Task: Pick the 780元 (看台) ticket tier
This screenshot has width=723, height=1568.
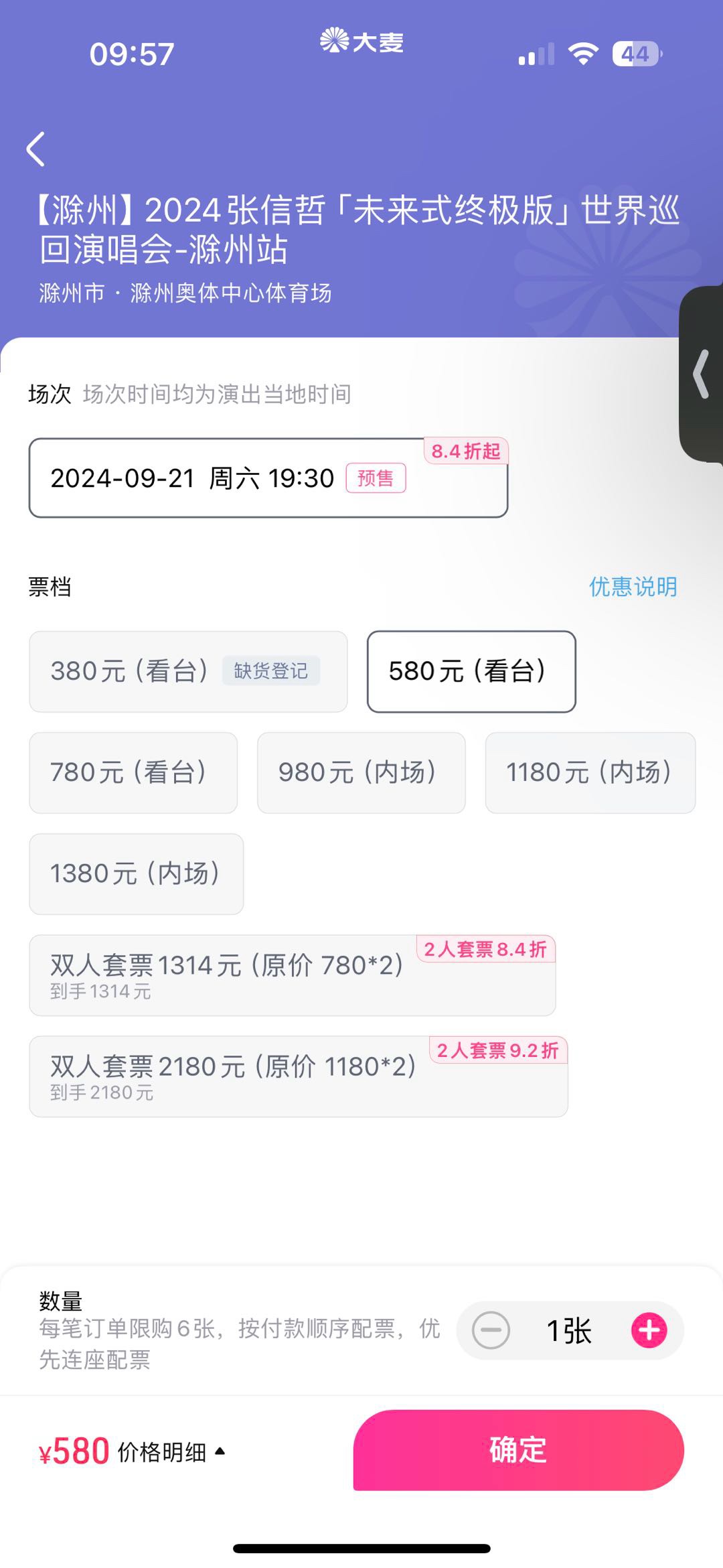Action: pyautogui.click(x=133, y=772)
